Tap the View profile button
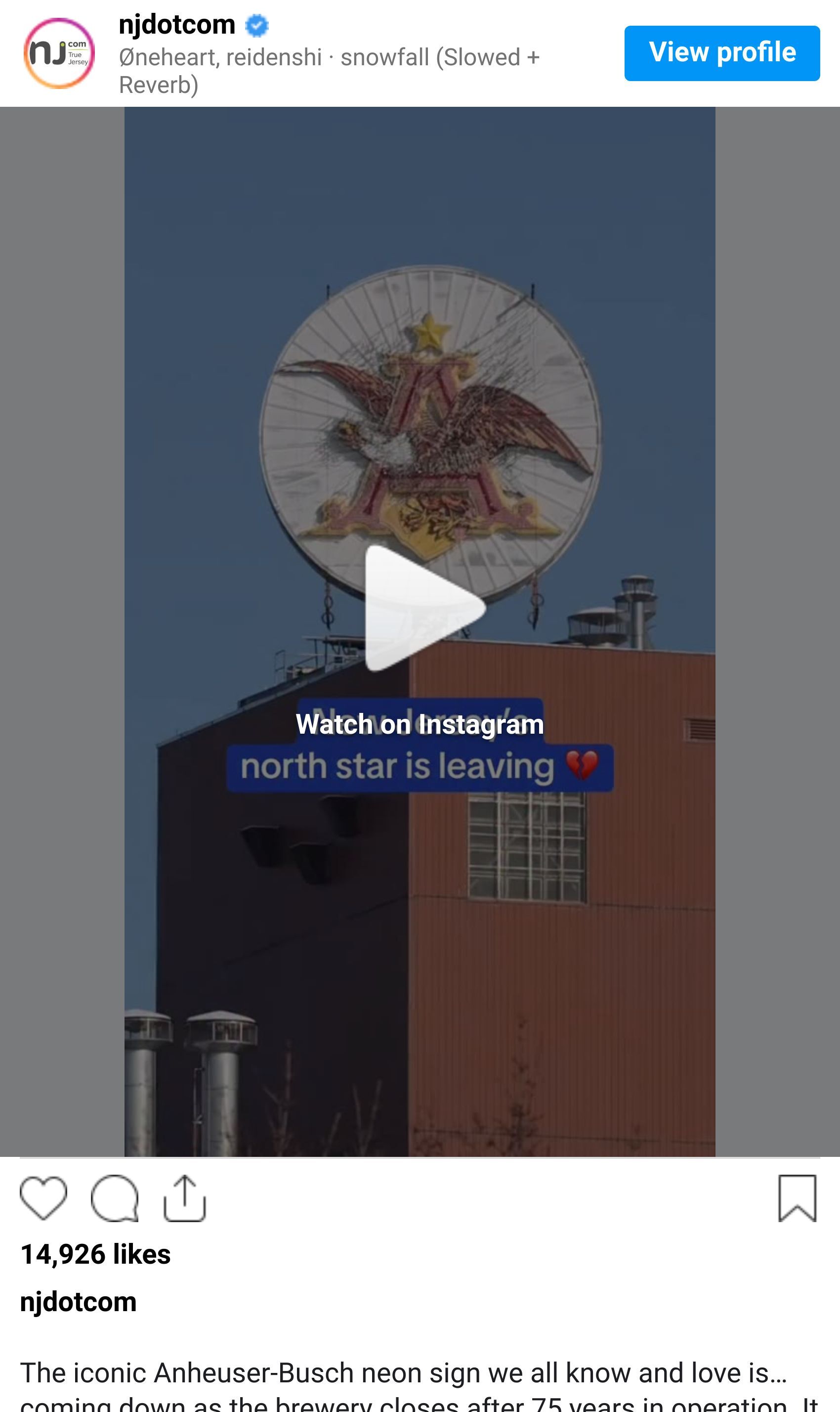The image size is (840, 1412). click(x=722, y=53)
